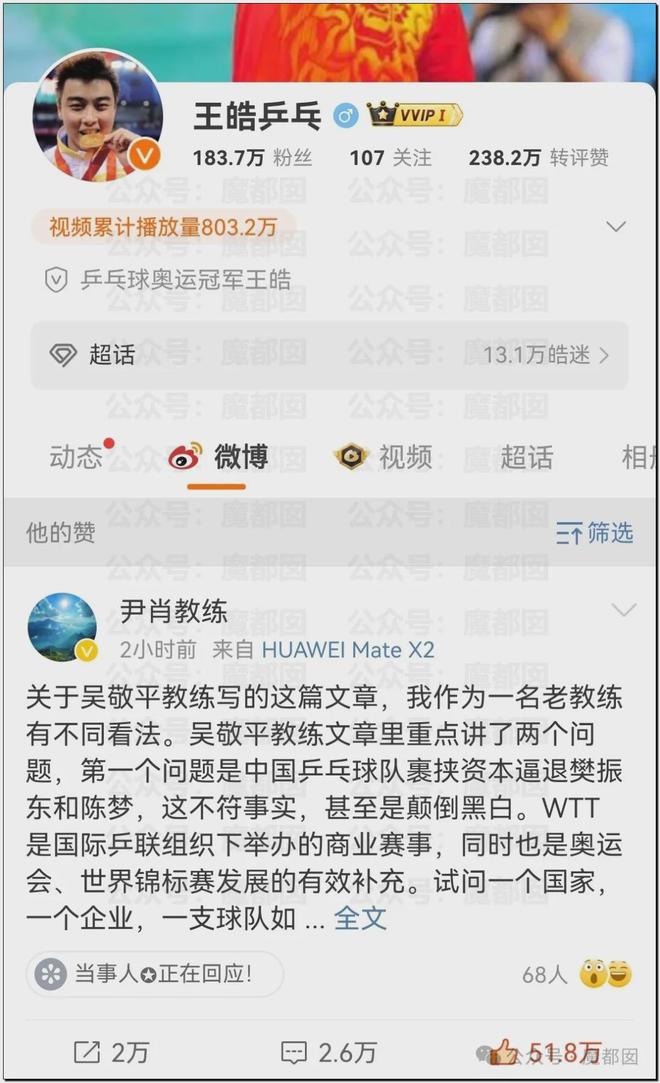Open the 2.6万 comments

[x=328, y=1052]
